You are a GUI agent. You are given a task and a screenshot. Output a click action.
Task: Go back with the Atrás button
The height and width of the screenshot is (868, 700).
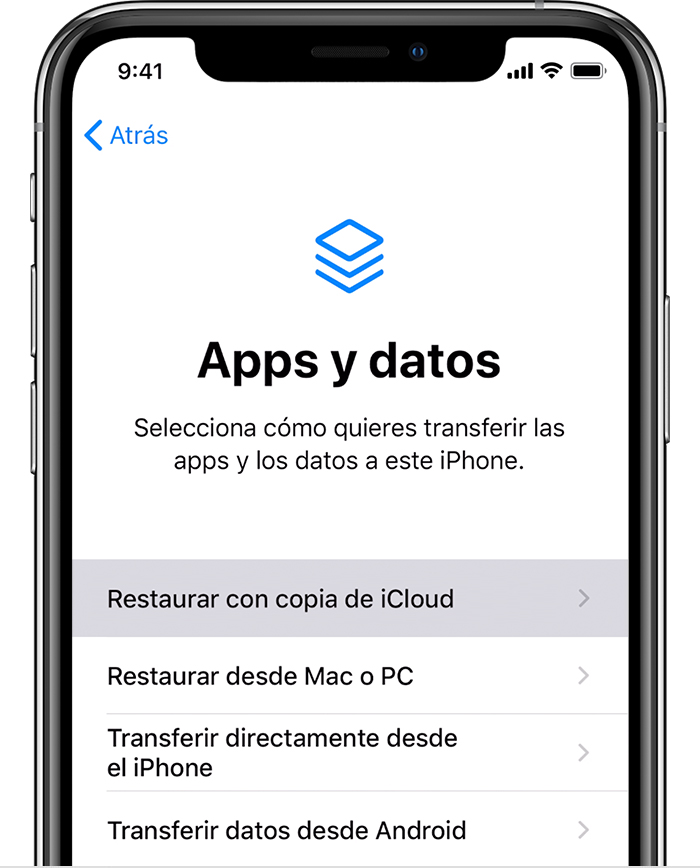(x=126, y=135)
